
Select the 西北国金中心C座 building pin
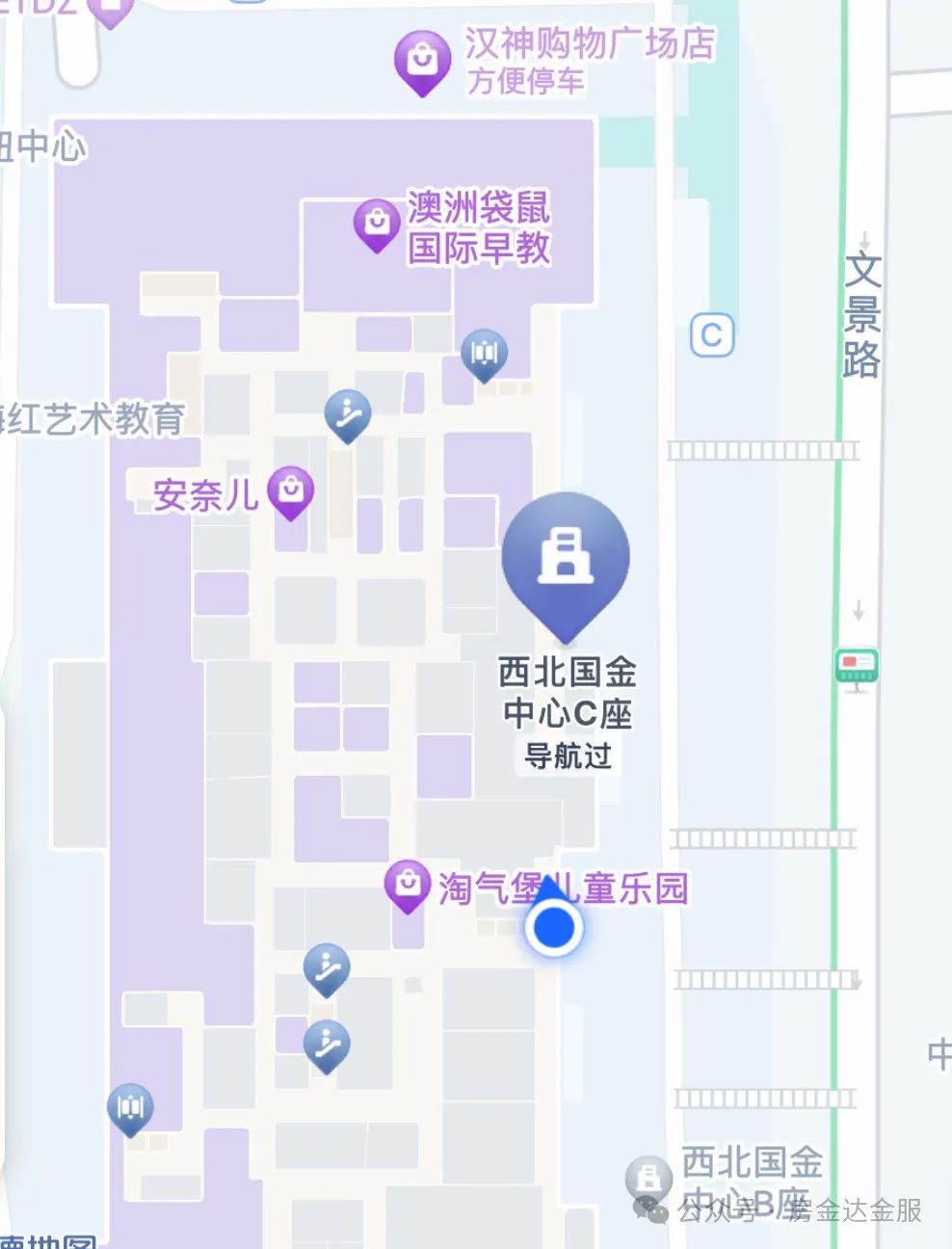(566, 559)
